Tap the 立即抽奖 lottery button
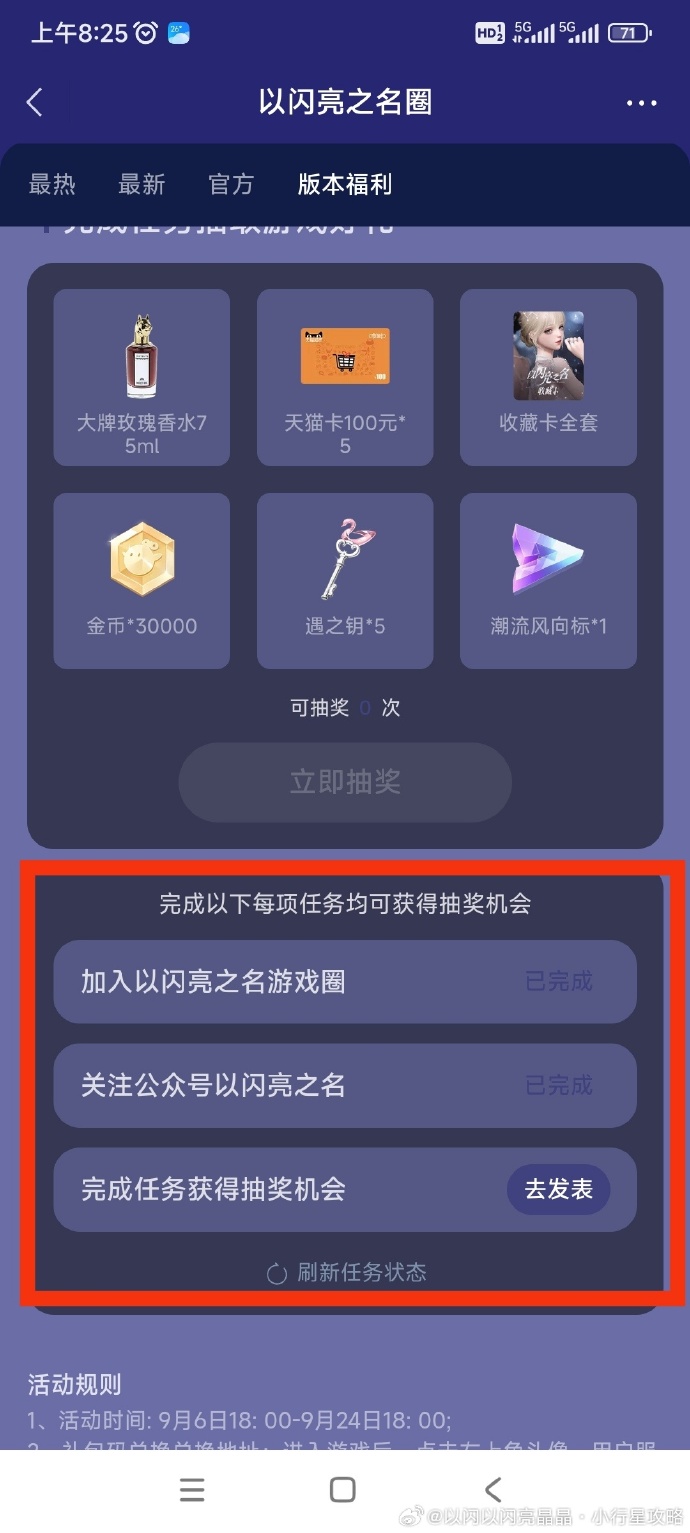Screen dimensions: 690x1533 345,782
